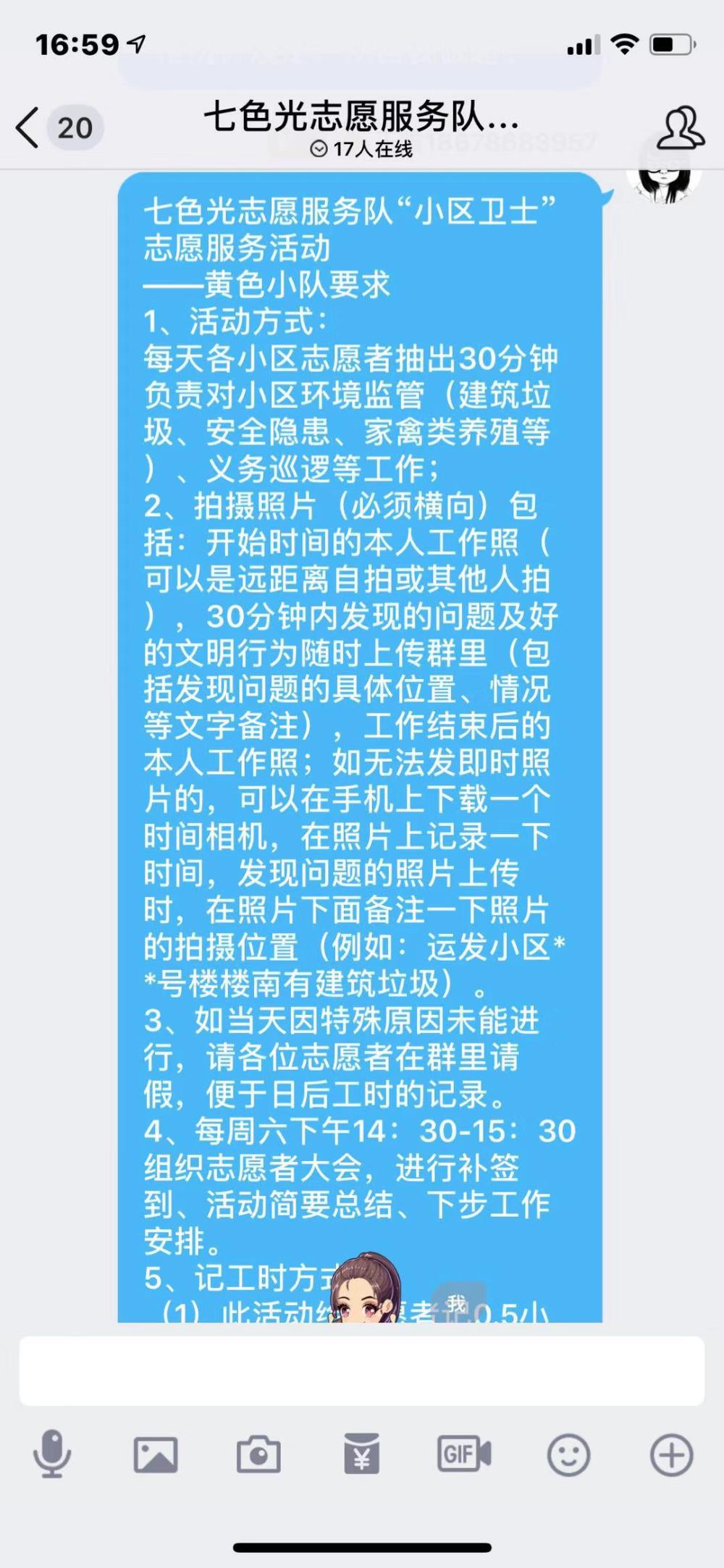Screen dimensions: 724x1568
Task: Expand the 17人在线 online status
Action: point(361,149)
